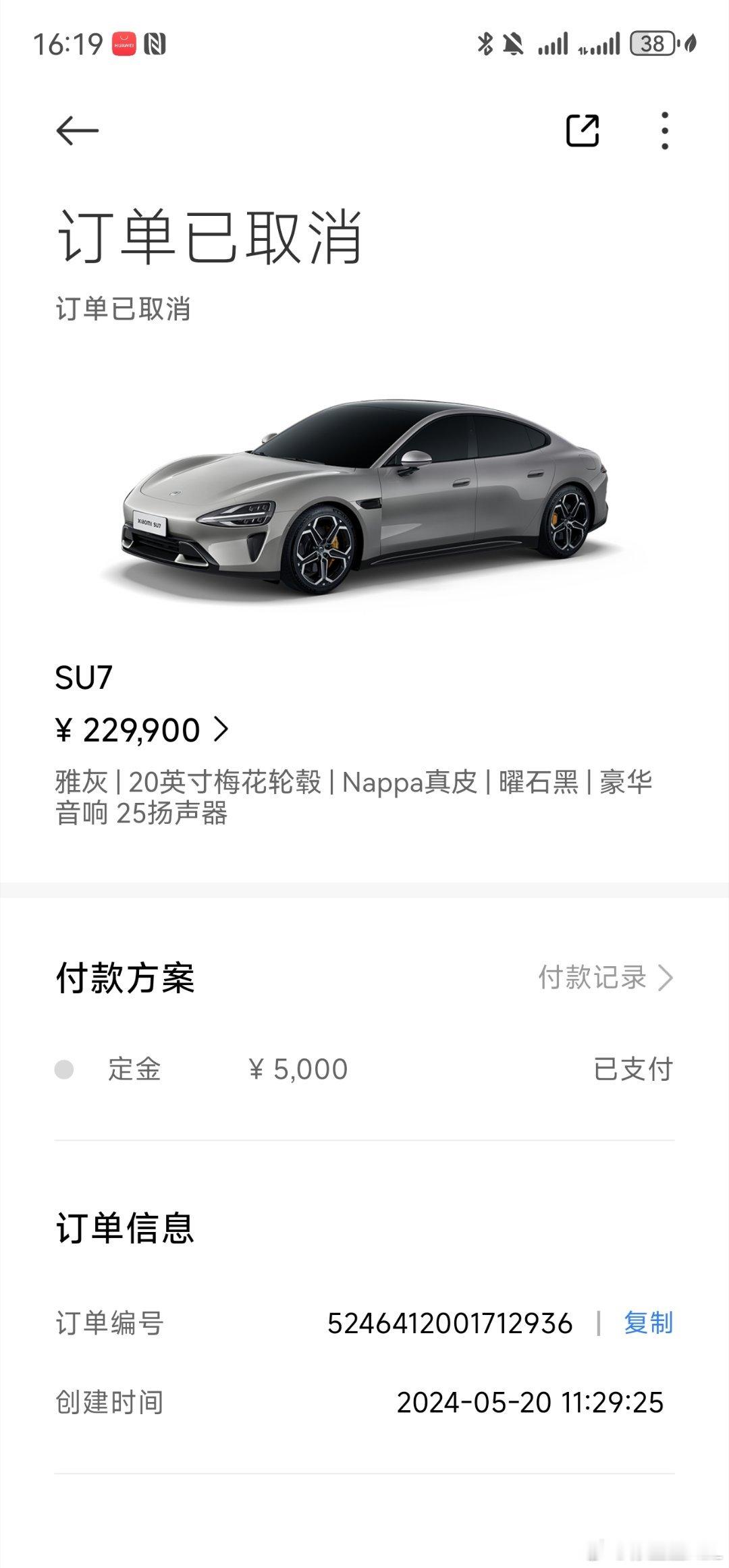Open 付款记录 payment records
Viewport: 729px width, 1568px height.
[605, 978]
